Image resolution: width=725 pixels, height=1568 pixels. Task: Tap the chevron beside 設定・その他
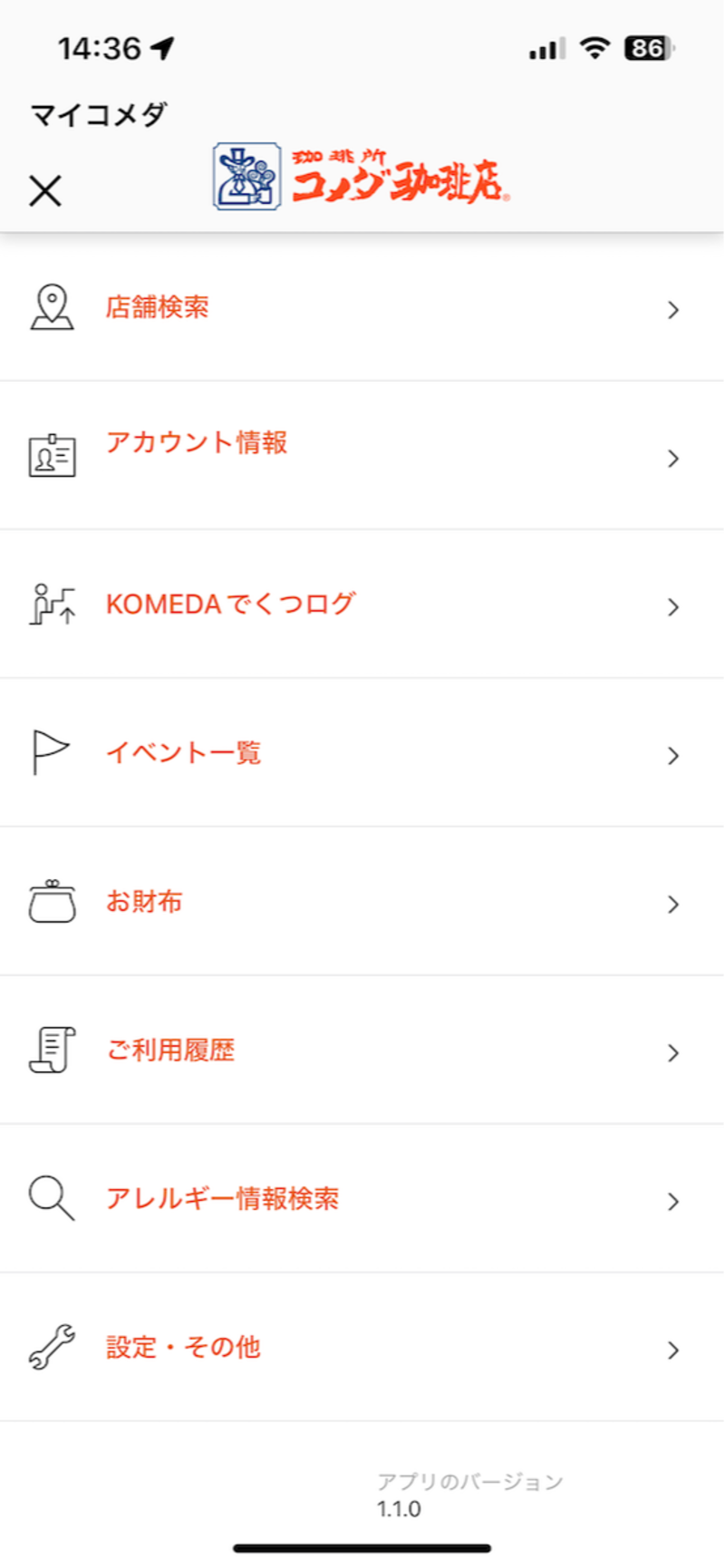(672, 1350)
